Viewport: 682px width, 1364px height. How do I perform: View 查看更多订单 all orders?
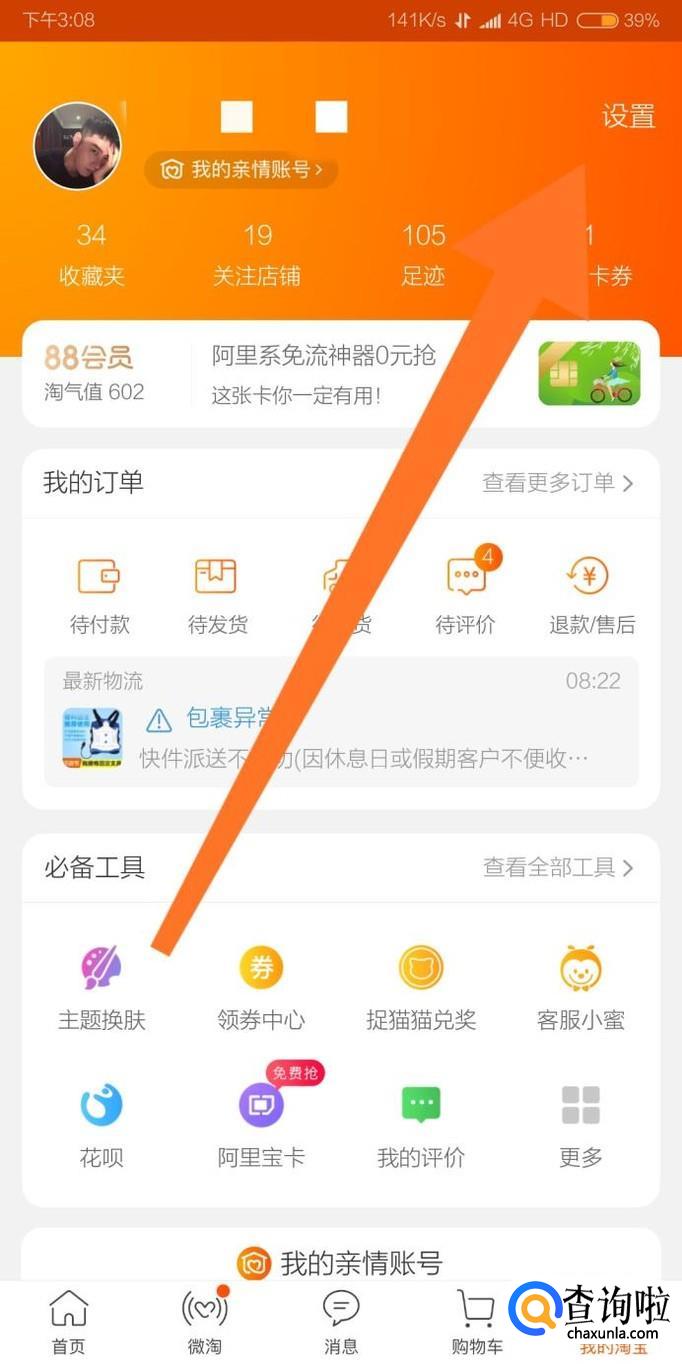click(x=557, y=483)
